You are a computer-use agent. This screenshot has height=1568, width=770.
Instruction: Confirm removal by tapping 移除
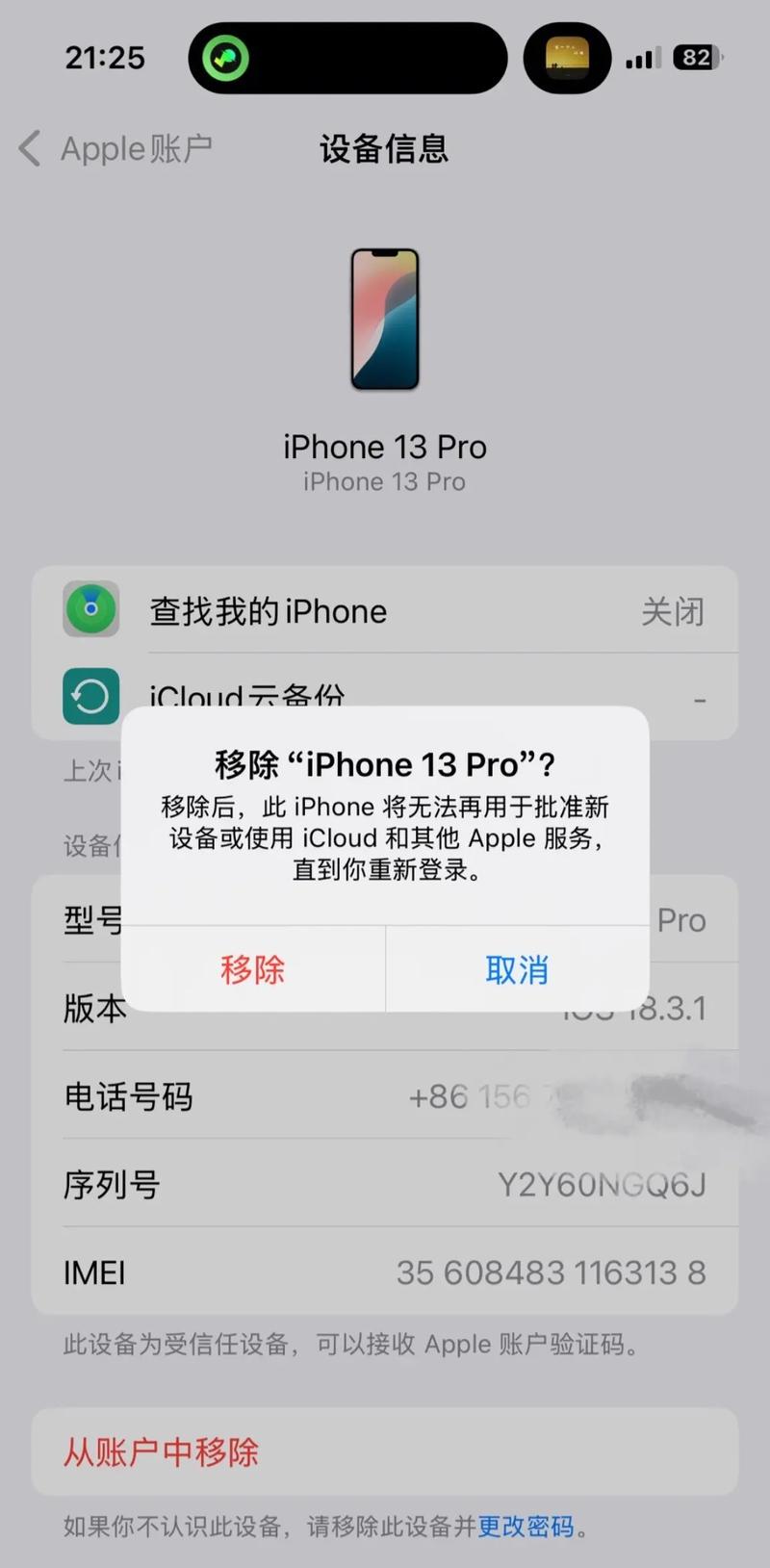click(x=252, y=969)
